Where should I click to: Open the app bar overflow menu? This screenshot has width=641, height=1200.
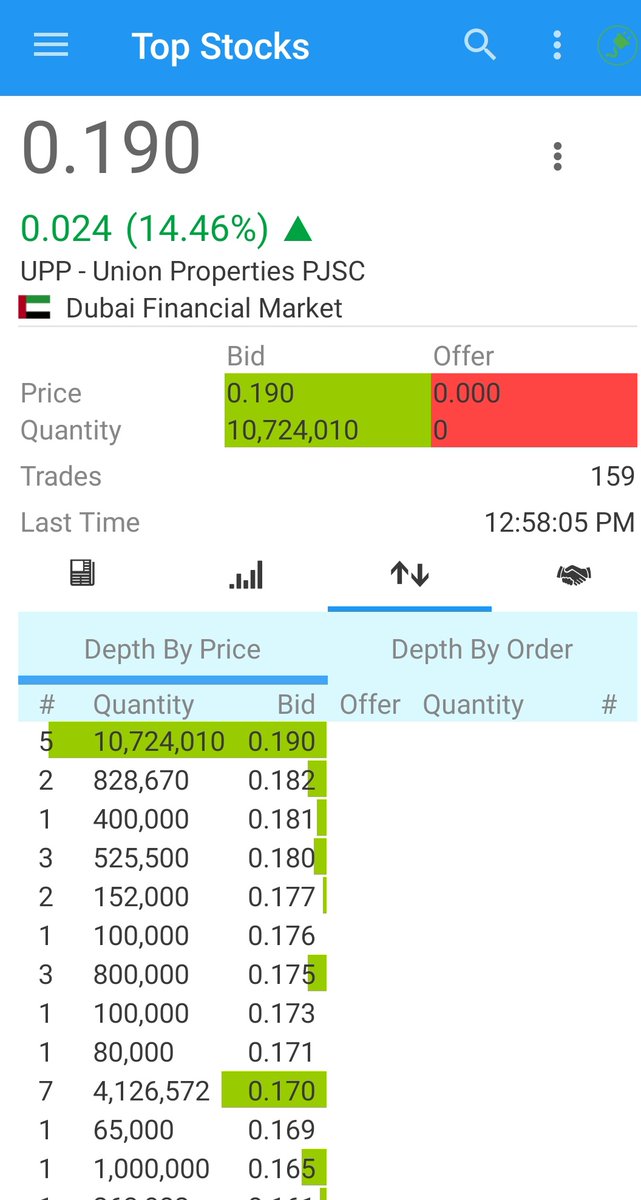coord(557,45)
